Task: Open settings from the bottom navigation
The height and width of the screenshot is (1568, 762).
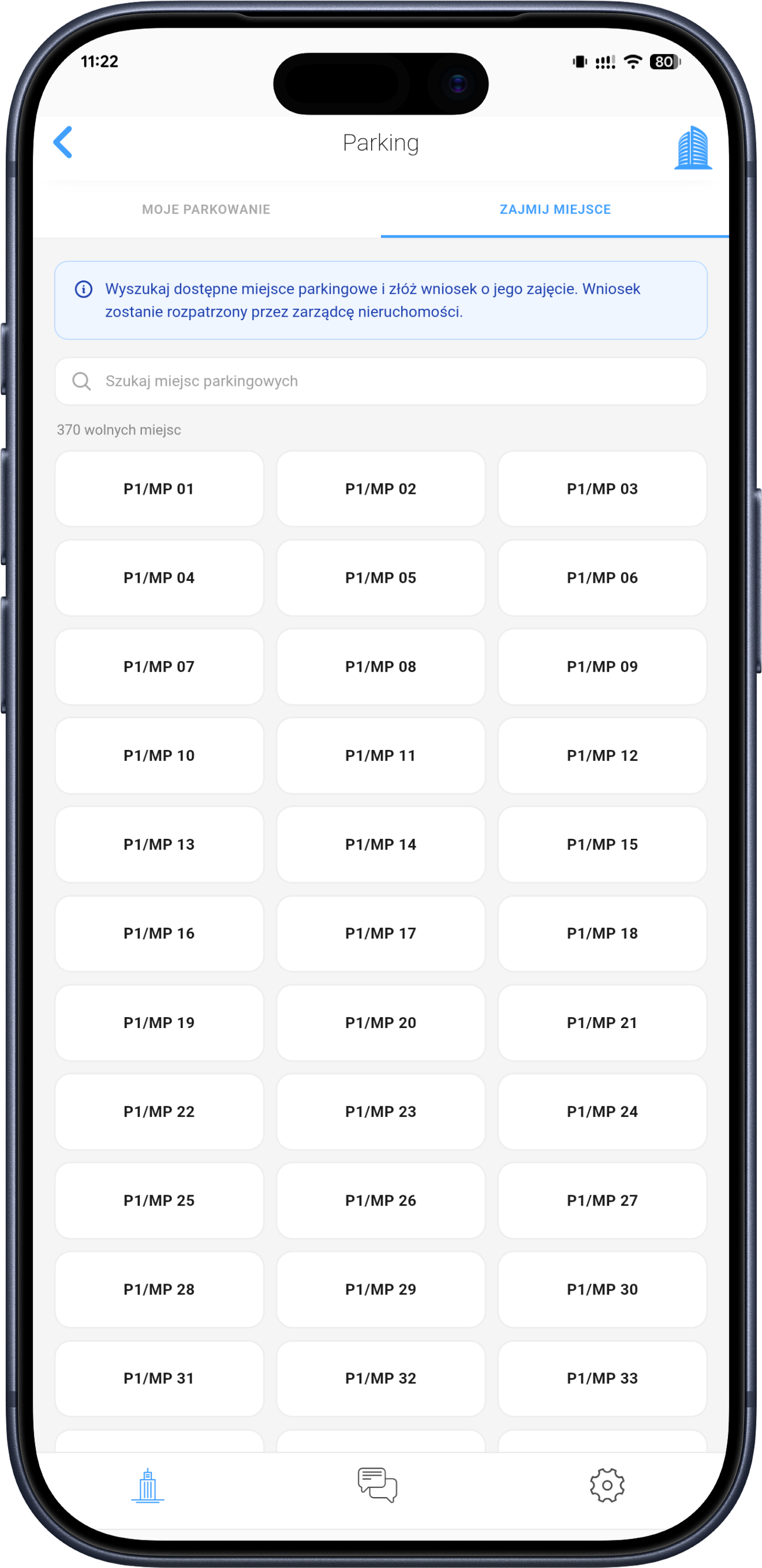Action: point(607,1486)
